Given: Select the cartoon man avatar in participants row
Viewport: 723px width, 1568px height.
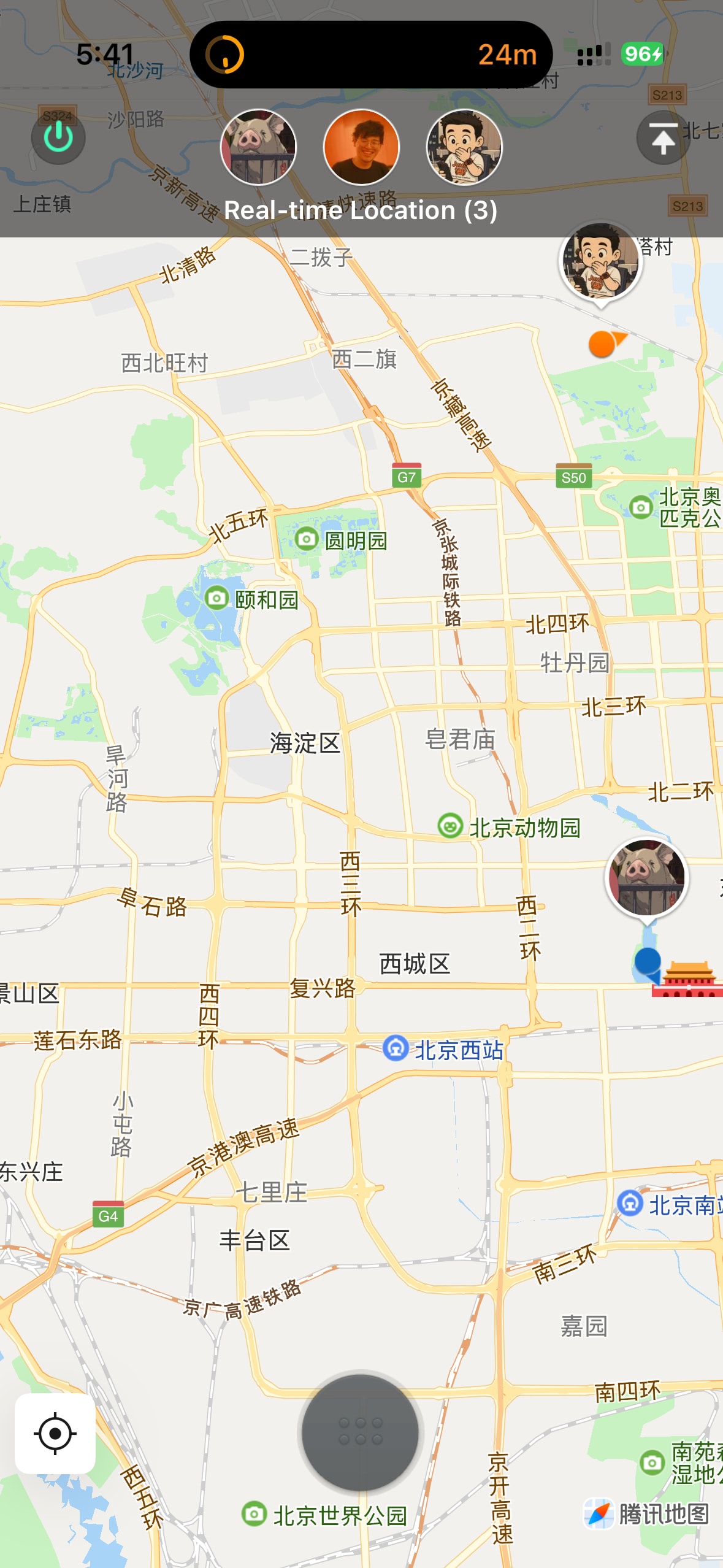Looking at the screenshot, I should 464,147.
